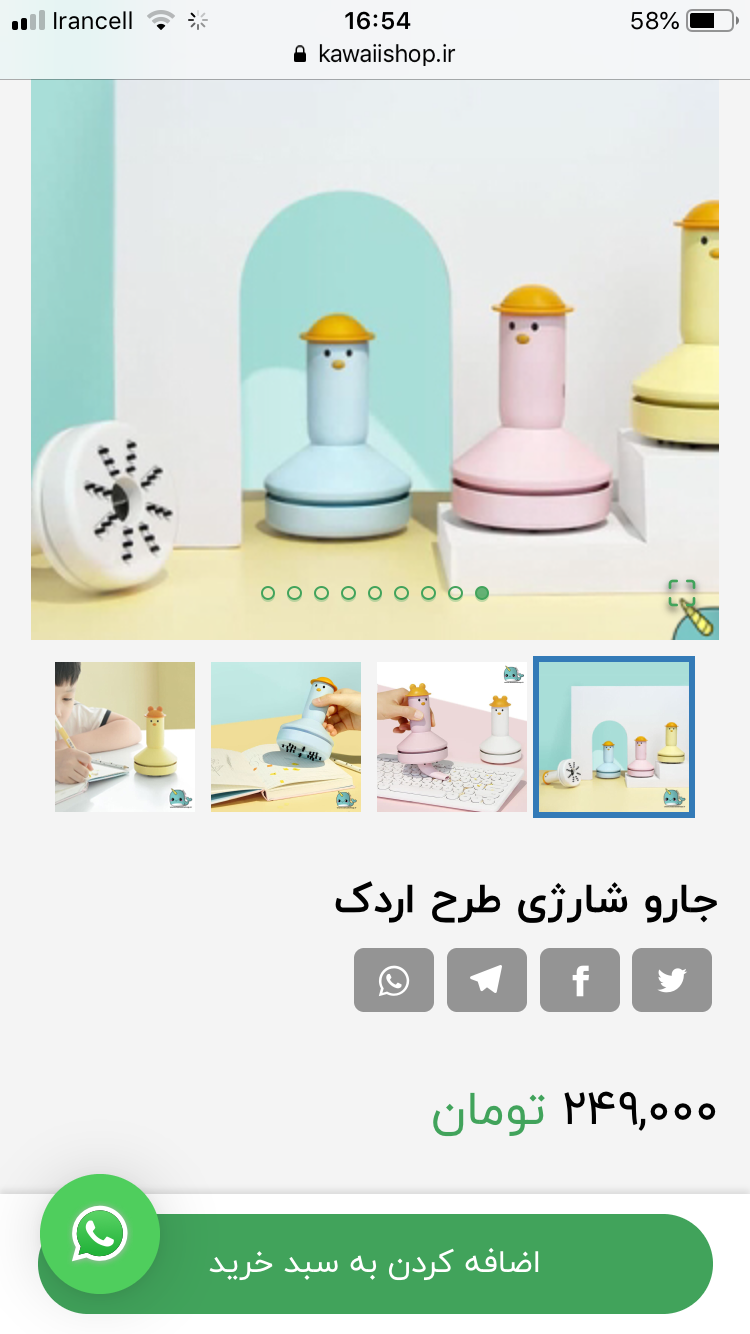The image size is (750, 1334).
Task: Open the green WhatsApp chat bubble
Action: (x=100, y=1234)
